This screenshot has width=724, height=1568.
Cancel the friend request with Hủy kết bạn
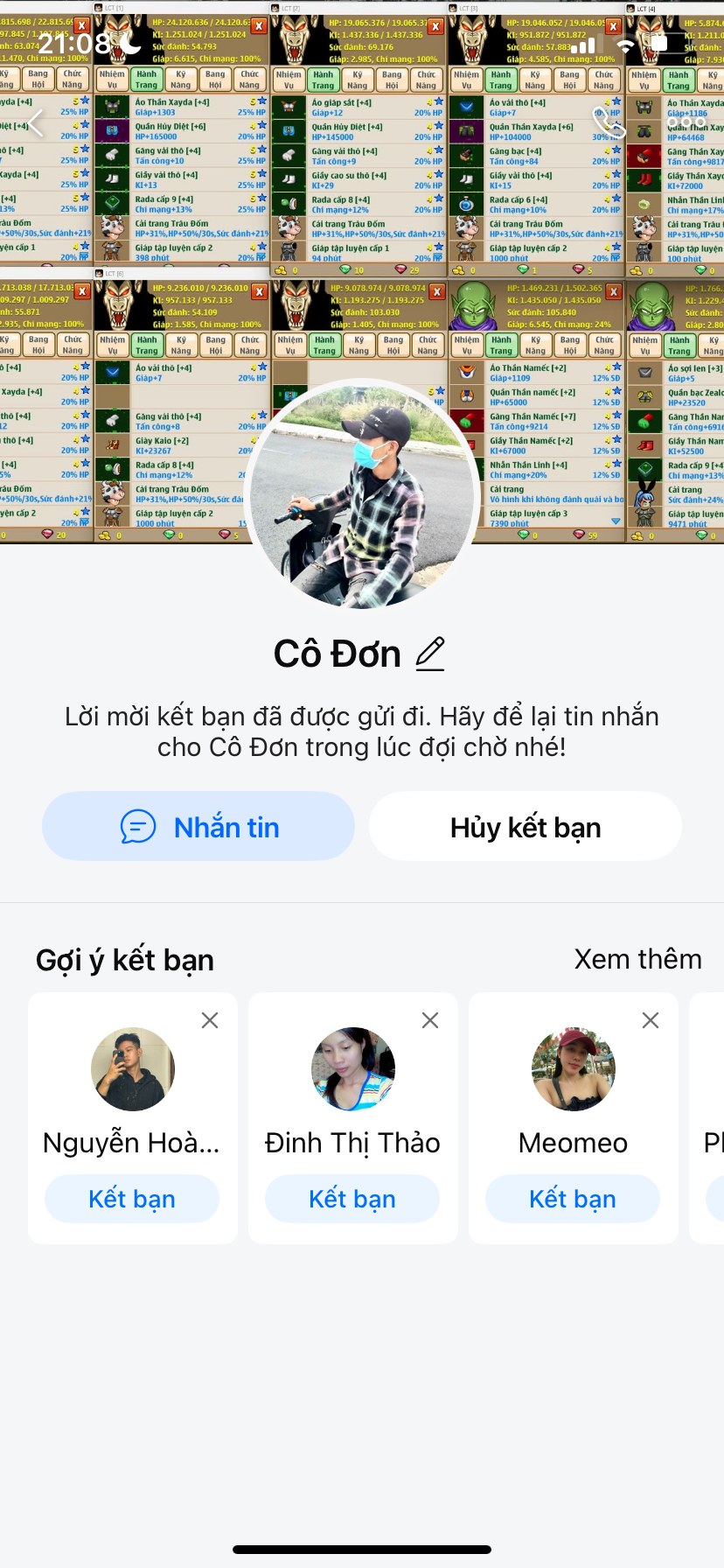pos(526,826)
